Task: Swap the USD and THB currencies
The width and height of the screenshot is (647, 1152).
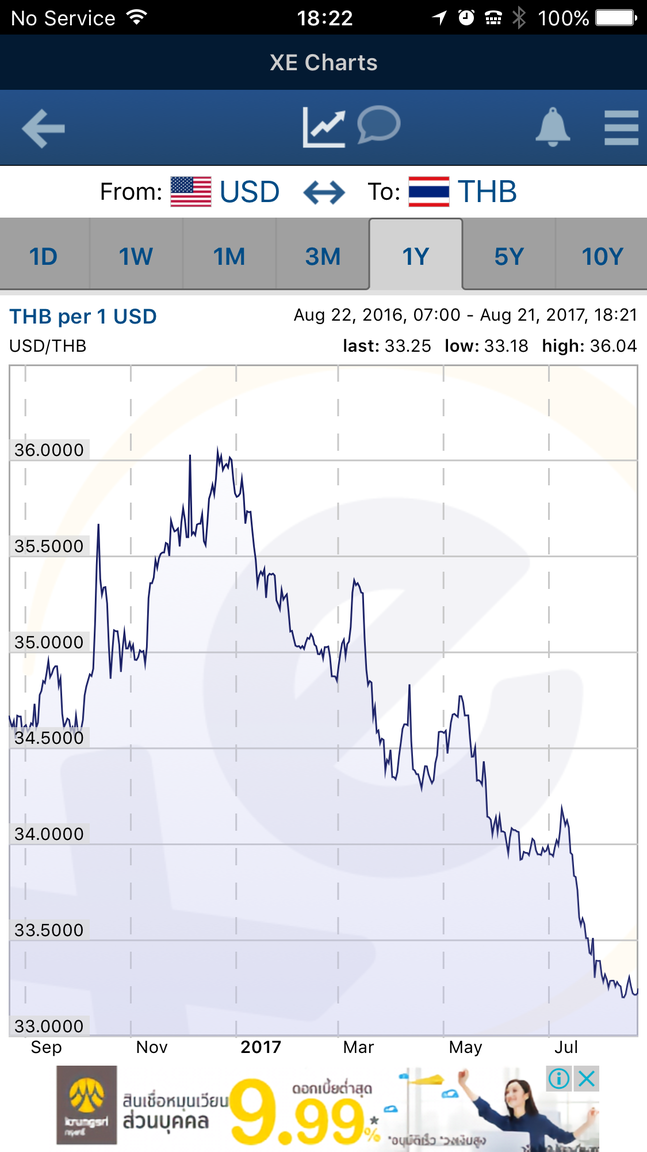Action: tap(324, 192)
